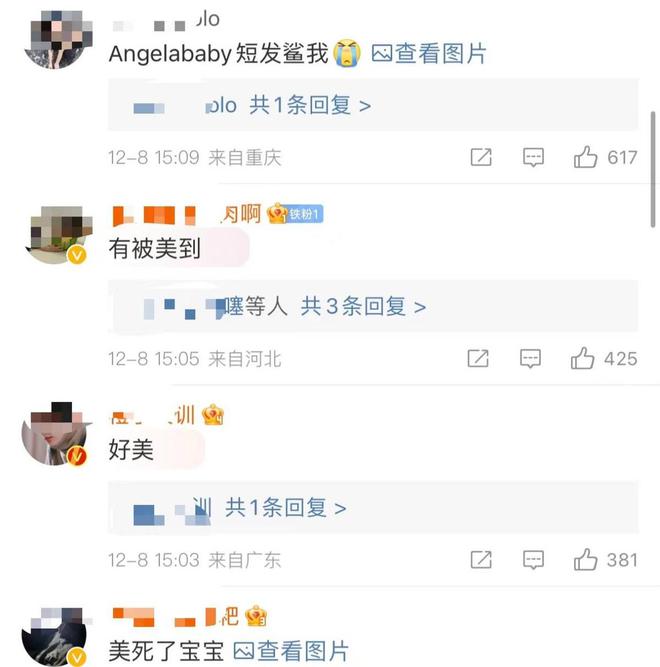
Task: Repost the 好美 comment
Action: [481, 559]
